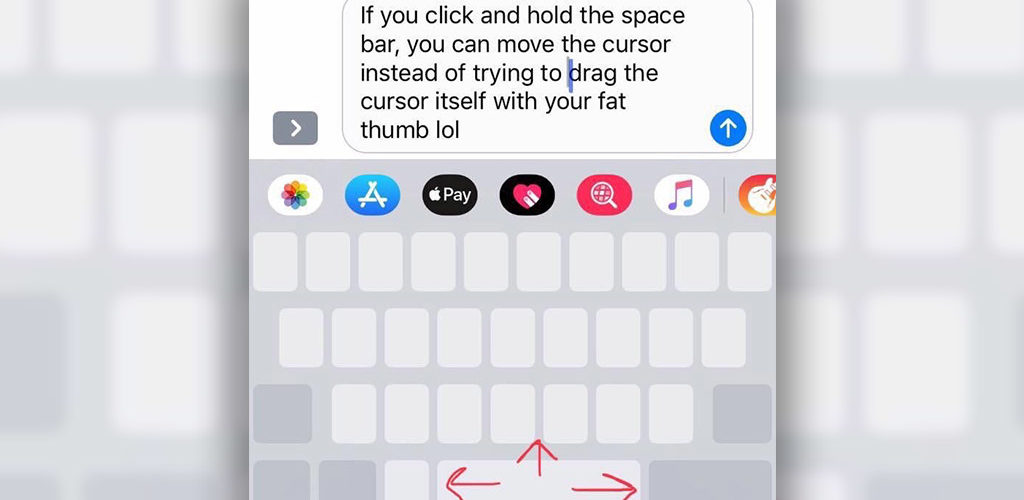This screenshot has height=500, width=1024.
Task: Expand the options with the gray chevron
Action: point(295,128)
